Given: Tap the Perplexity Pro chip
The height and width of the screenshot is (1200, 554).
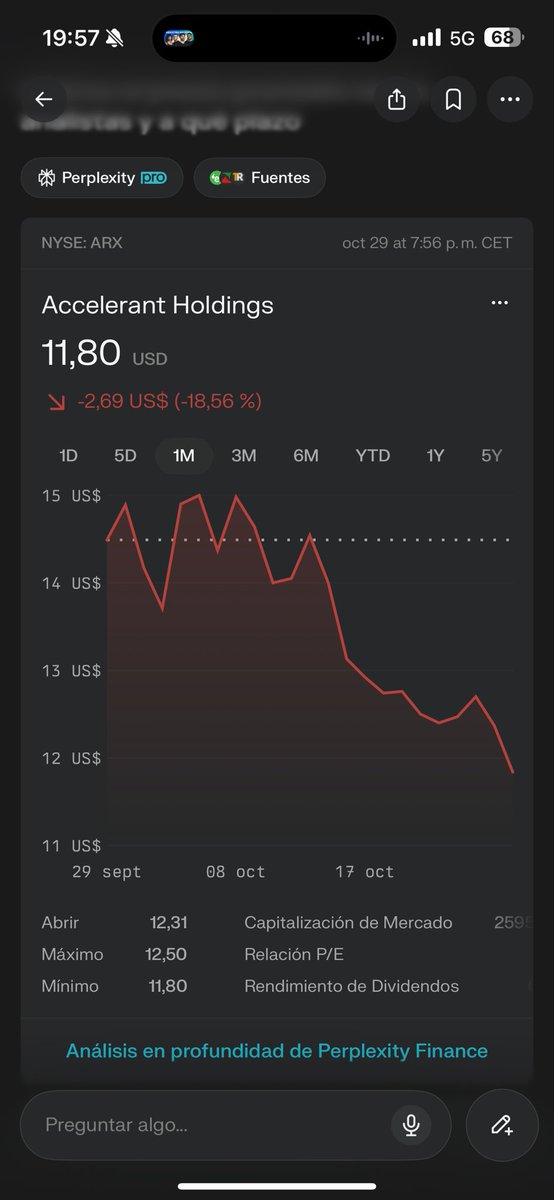Looking at the screenshot, I should coord(102,178).
